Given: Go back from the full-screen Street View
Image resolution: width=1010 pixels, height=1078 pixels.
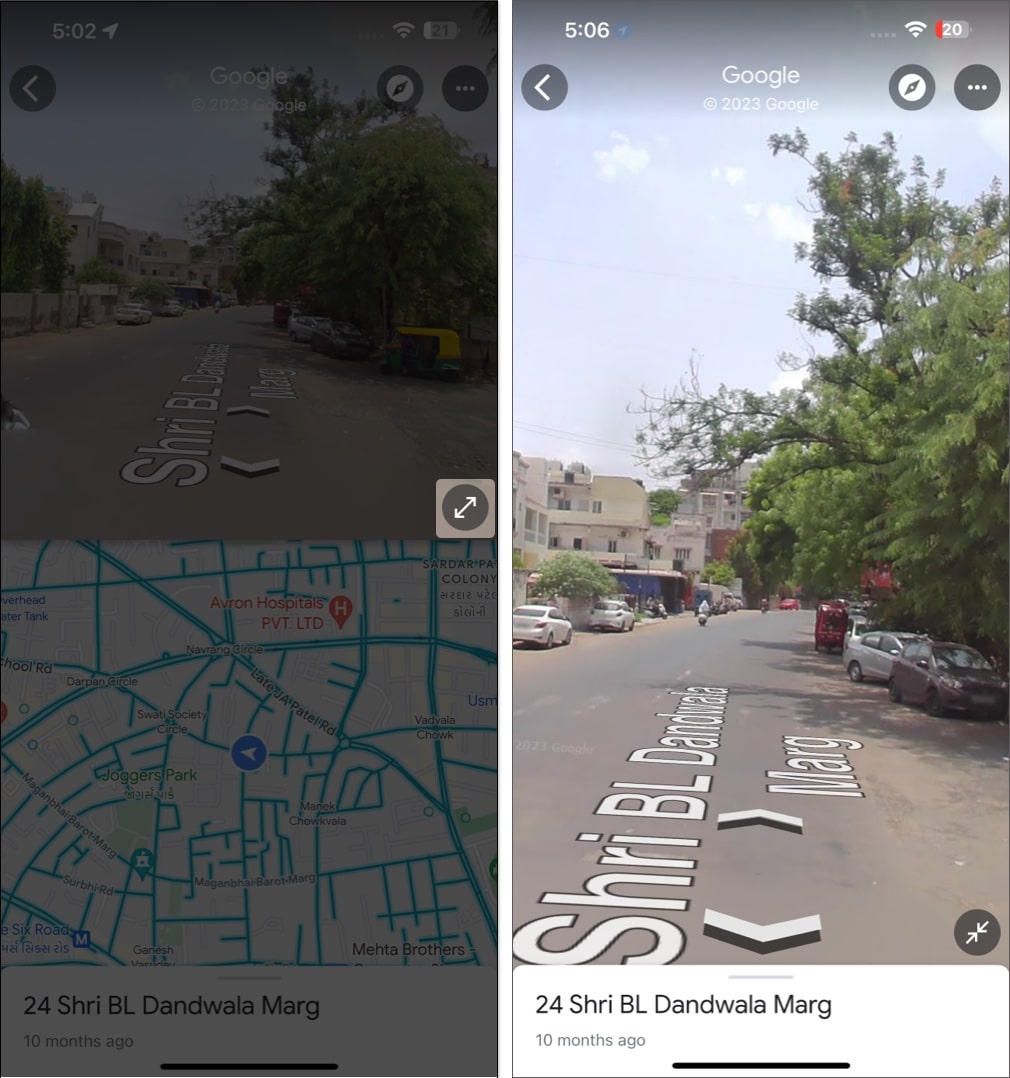Looking at the screenshot, I should (x=544, y=88).
